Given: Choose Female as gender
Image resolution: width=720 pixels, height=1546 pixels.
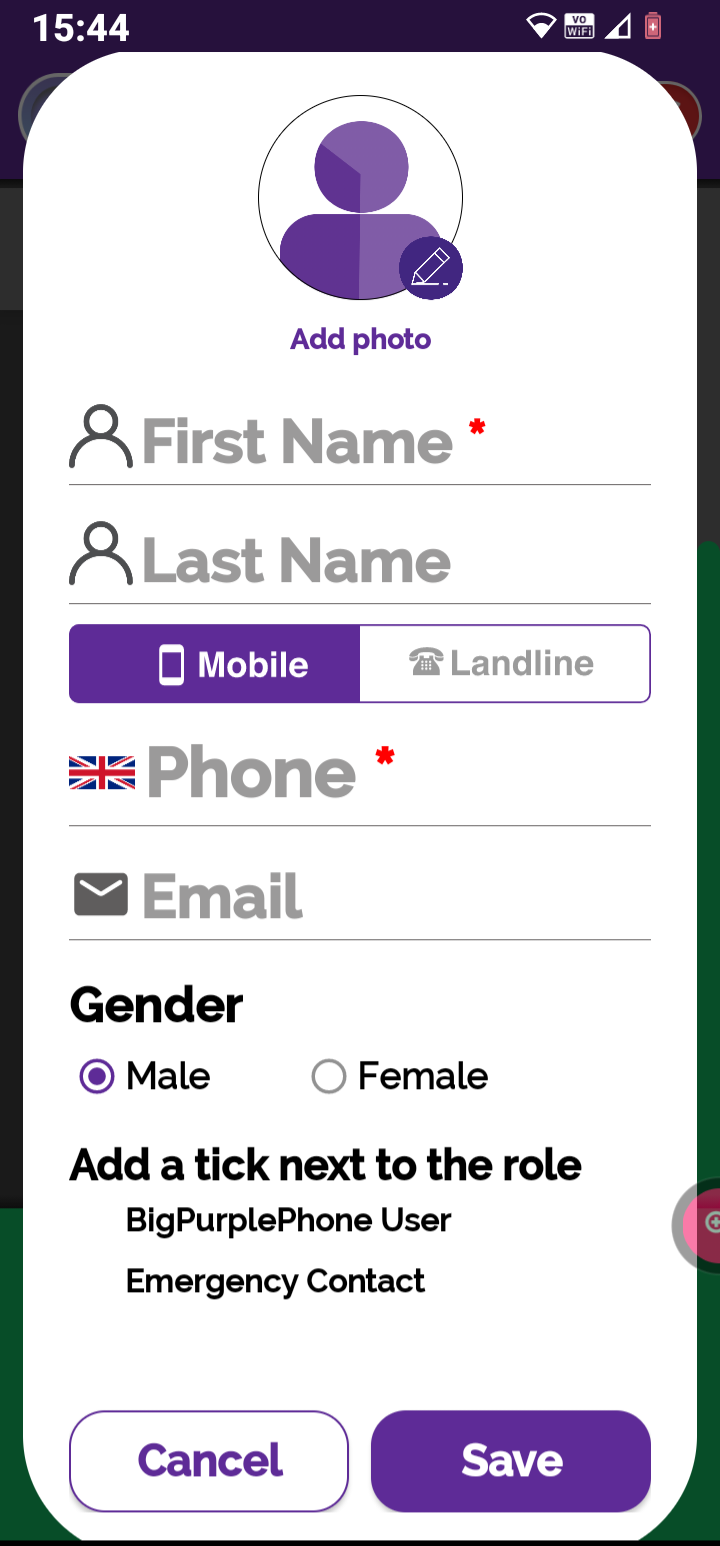Looking at the screenshot, I should pos(400,1076).
